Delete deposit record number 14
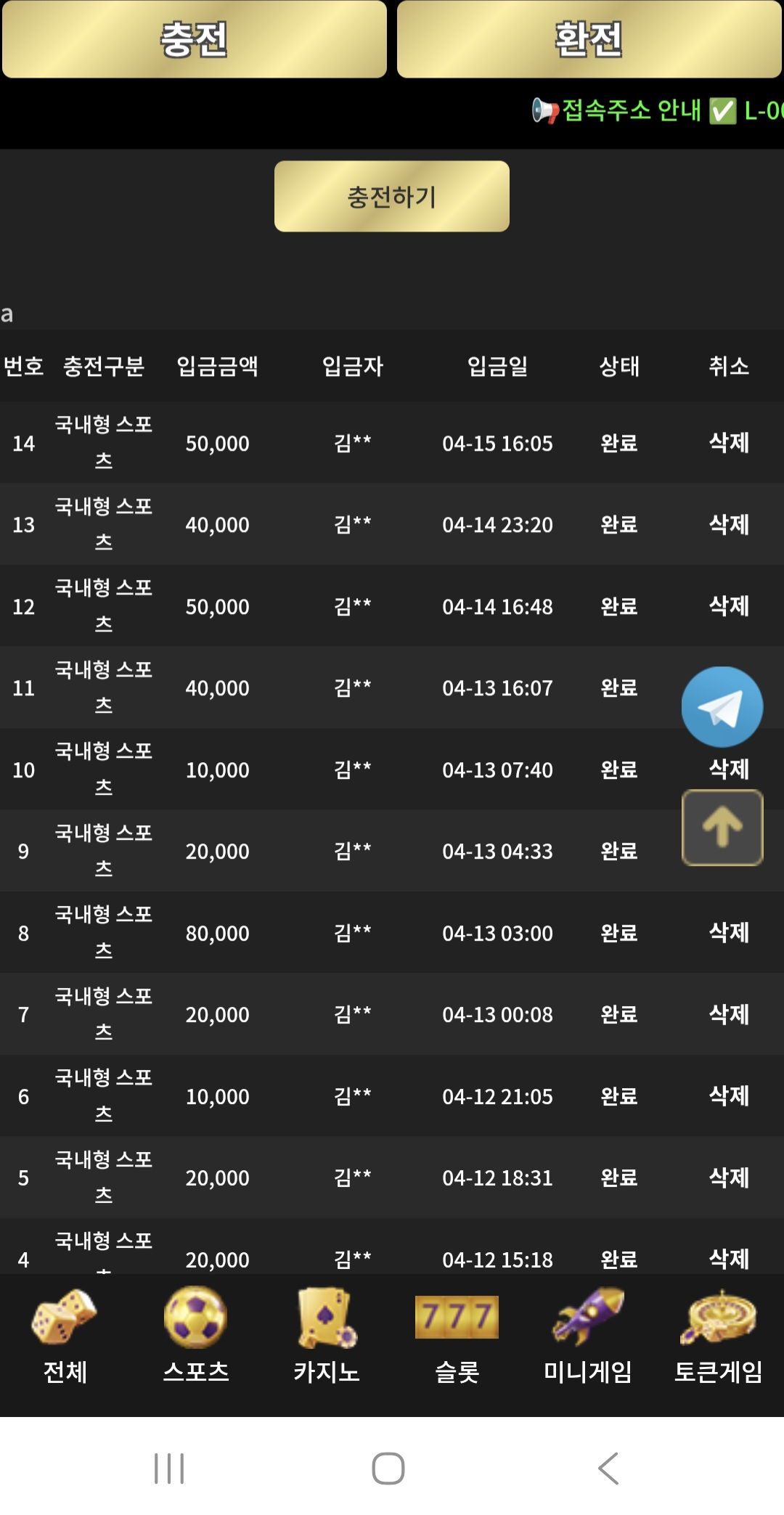 729,442
